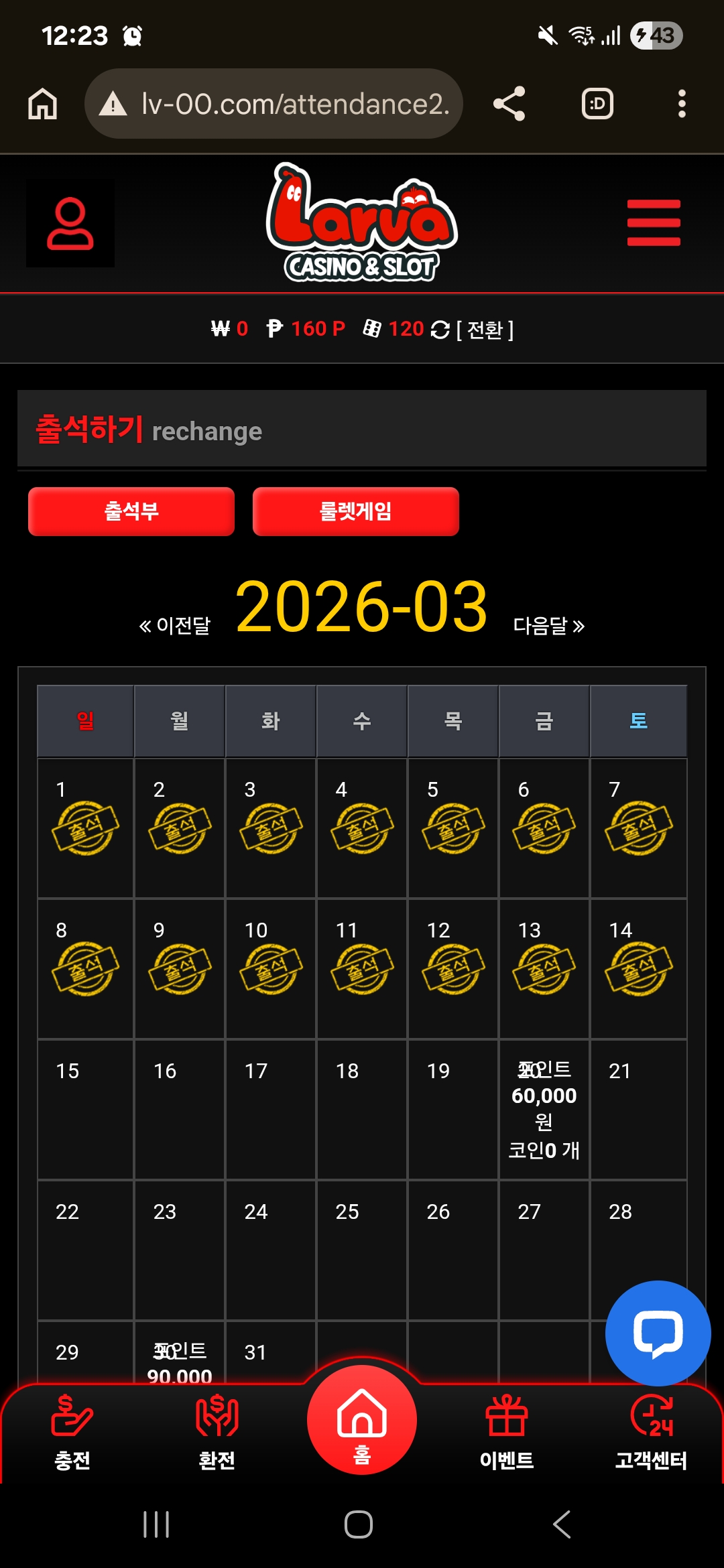Tap the URL address bar

[275, 104]
